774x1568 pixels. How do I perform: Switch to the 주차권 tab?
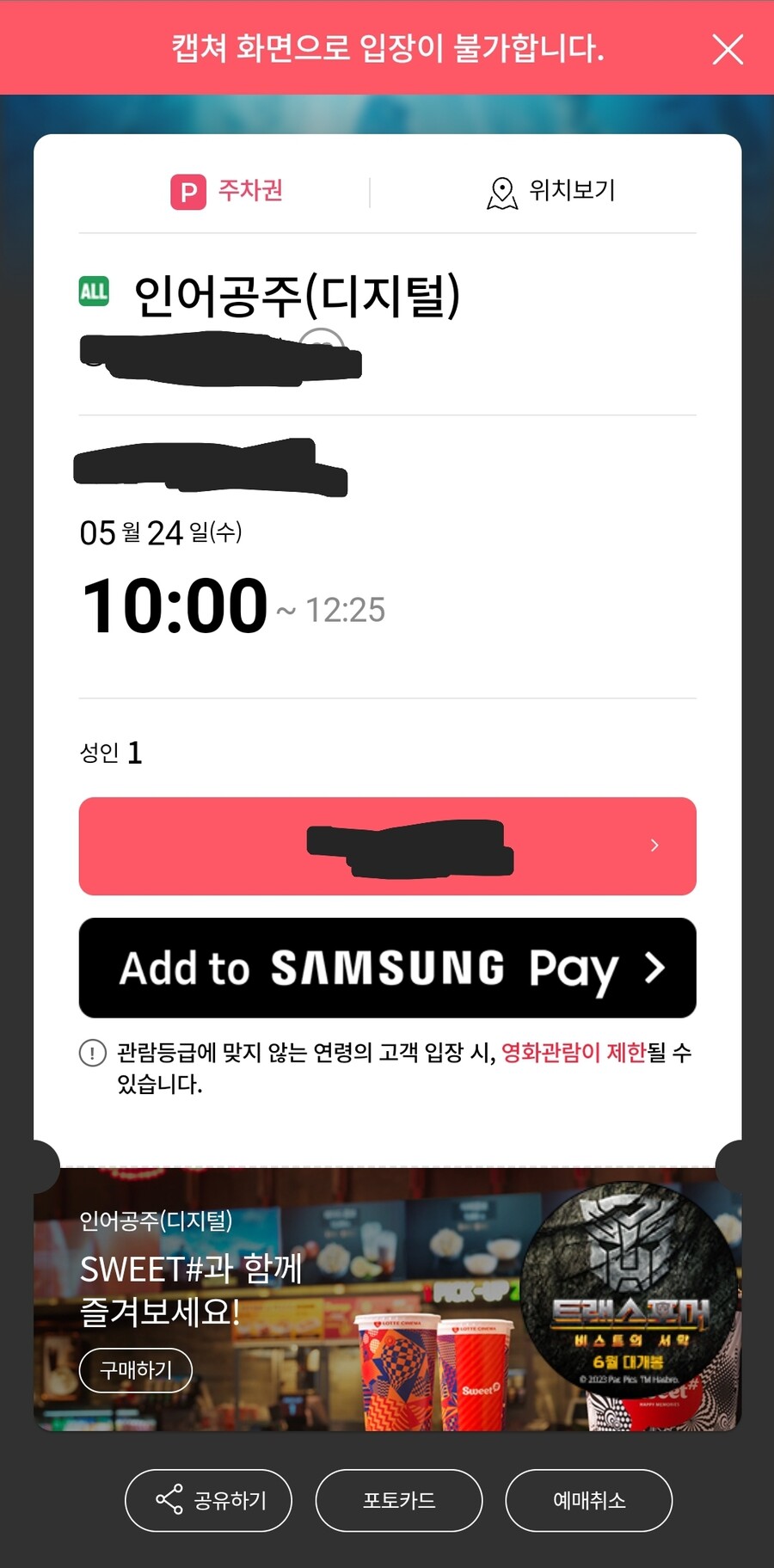(227, 190)
